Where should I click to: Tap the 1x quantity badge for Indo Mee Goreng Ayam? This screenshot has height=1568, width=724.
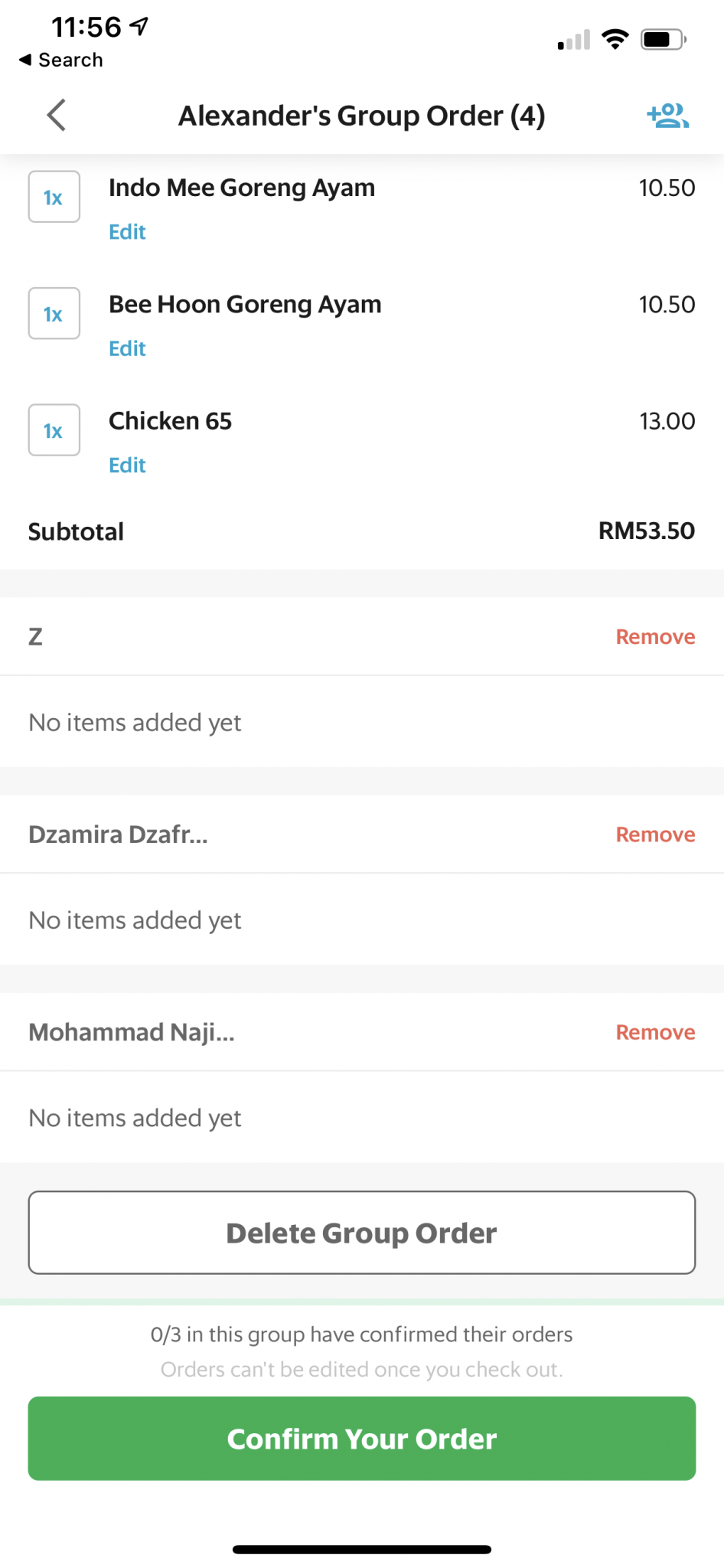coord(54,198)
